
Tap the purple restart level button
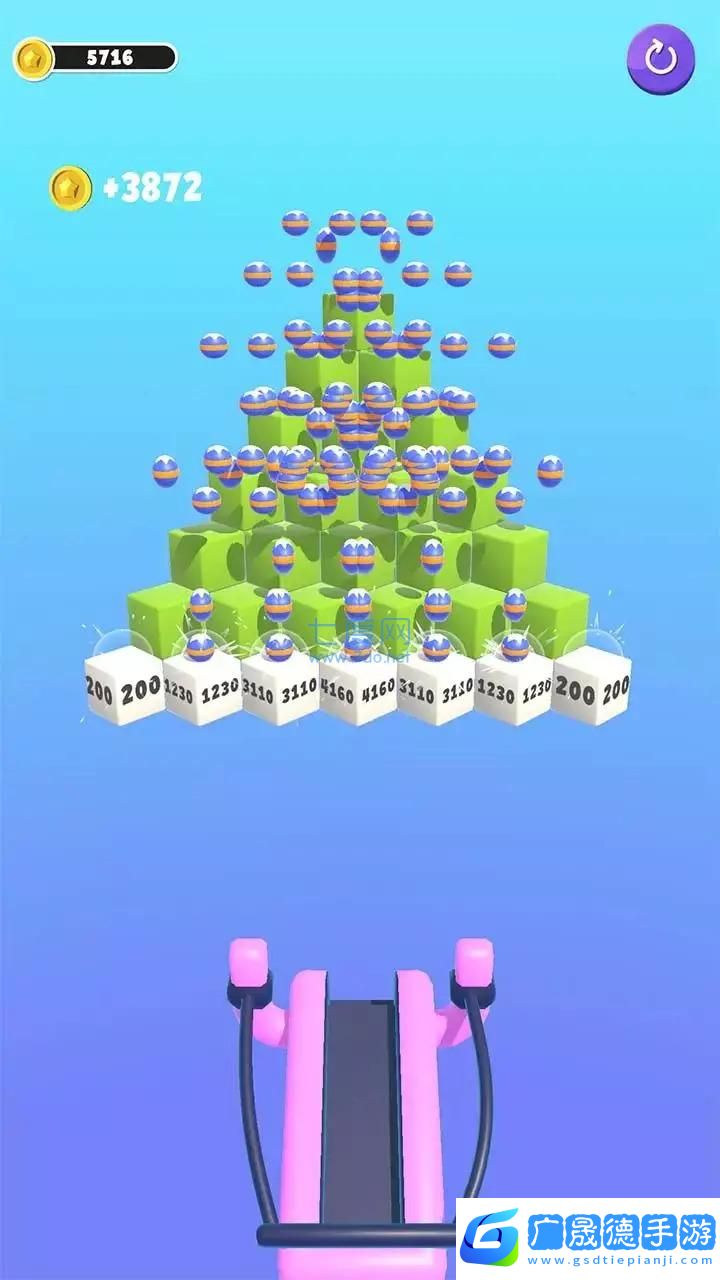[660, 57]
